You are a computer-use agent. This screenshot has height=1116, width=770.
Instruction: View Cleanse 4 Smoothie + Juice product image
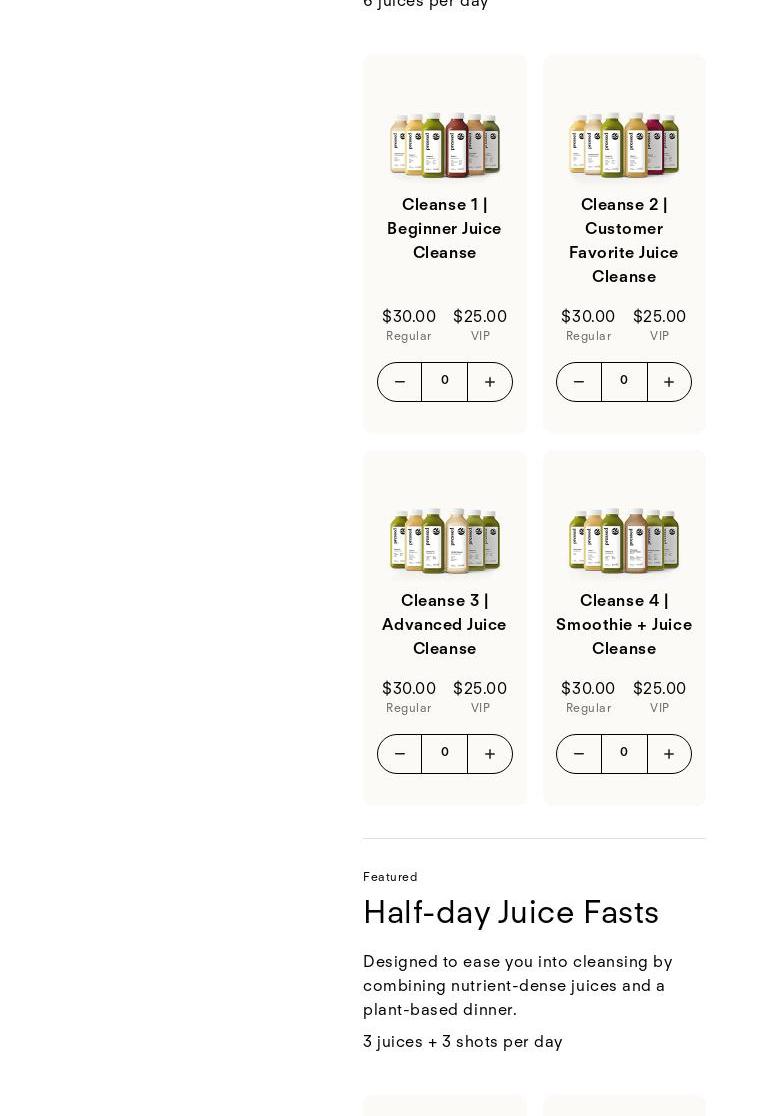(x=624, y=540)
